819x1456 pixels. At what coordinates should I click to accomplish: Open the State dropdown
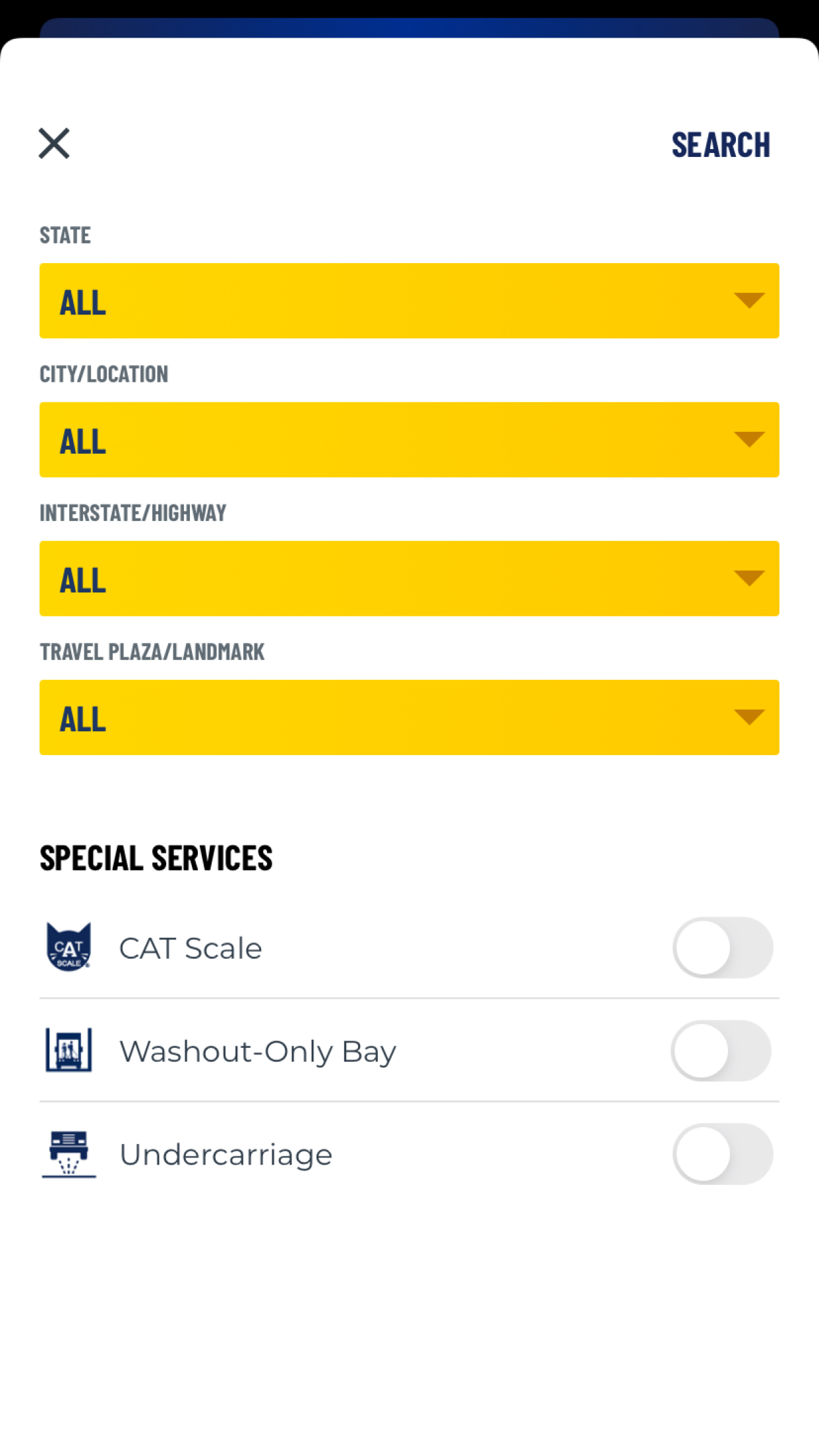(x=409, y=301)
